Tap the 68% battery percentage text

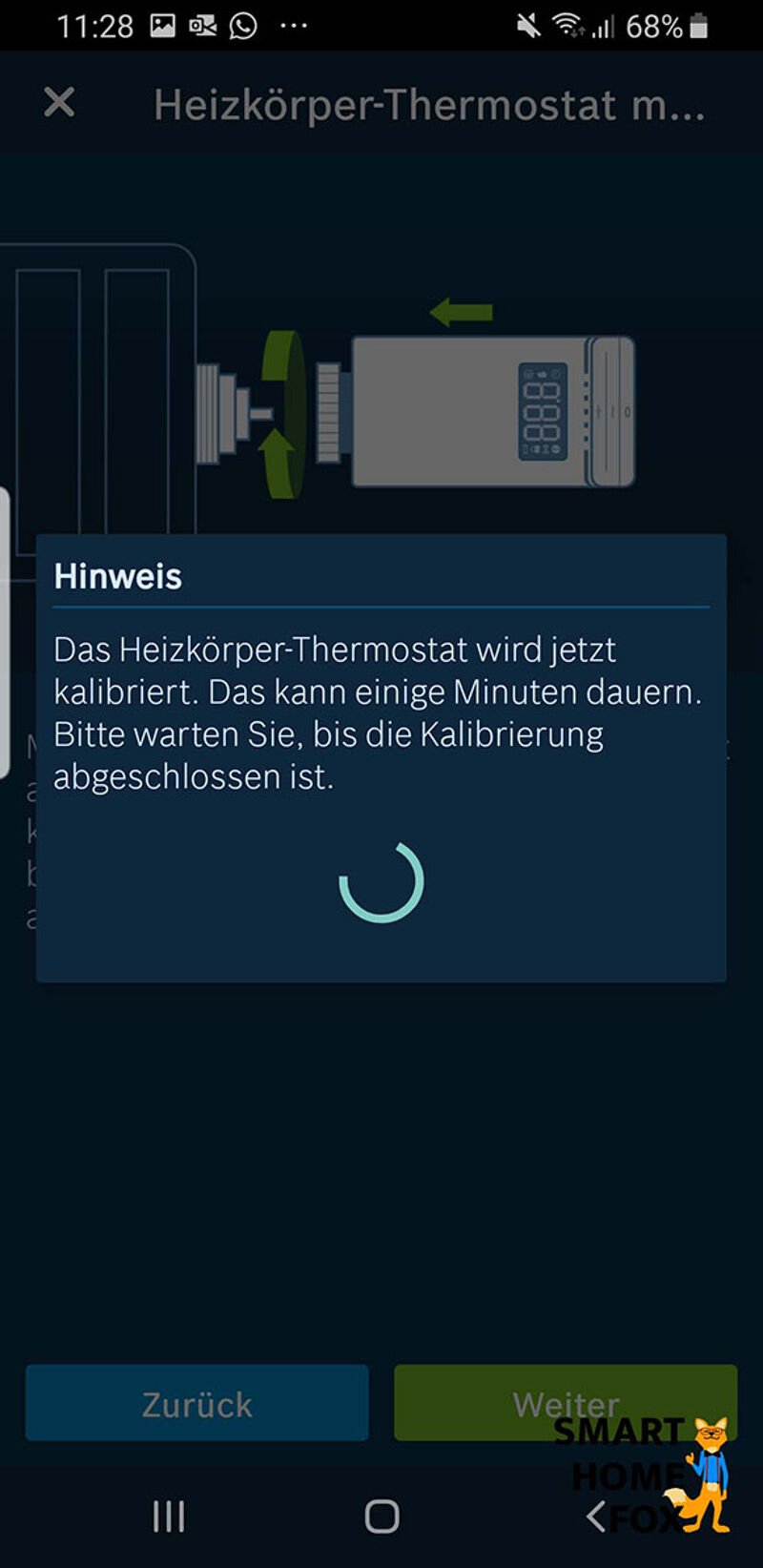click(653, 24)
